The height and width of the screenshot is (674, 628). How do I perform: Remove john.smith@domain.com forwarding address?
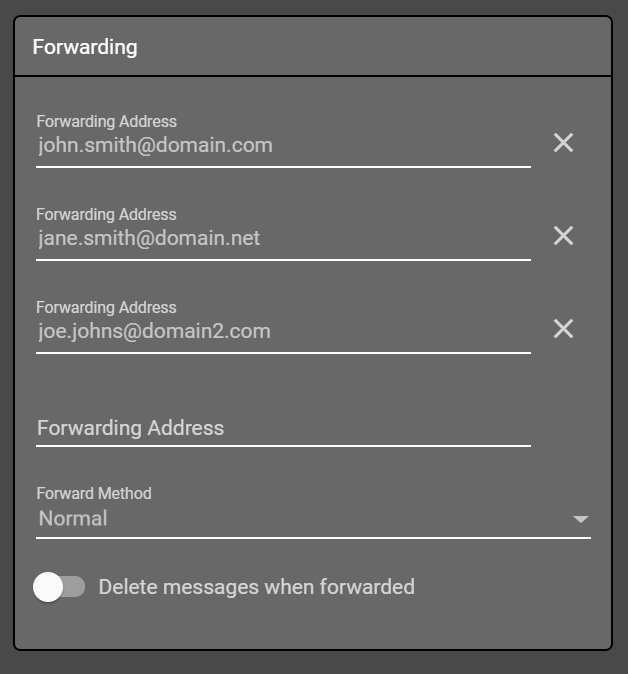click(564, 143)
